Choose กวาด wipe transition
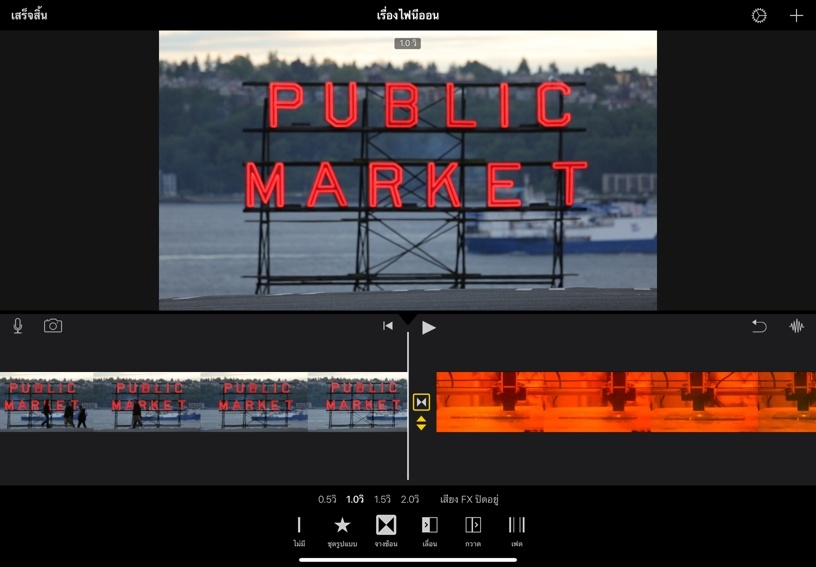Image resolution: width=816 pixels, height=567 pixels. pyautogui.click(x=473, y=530)
